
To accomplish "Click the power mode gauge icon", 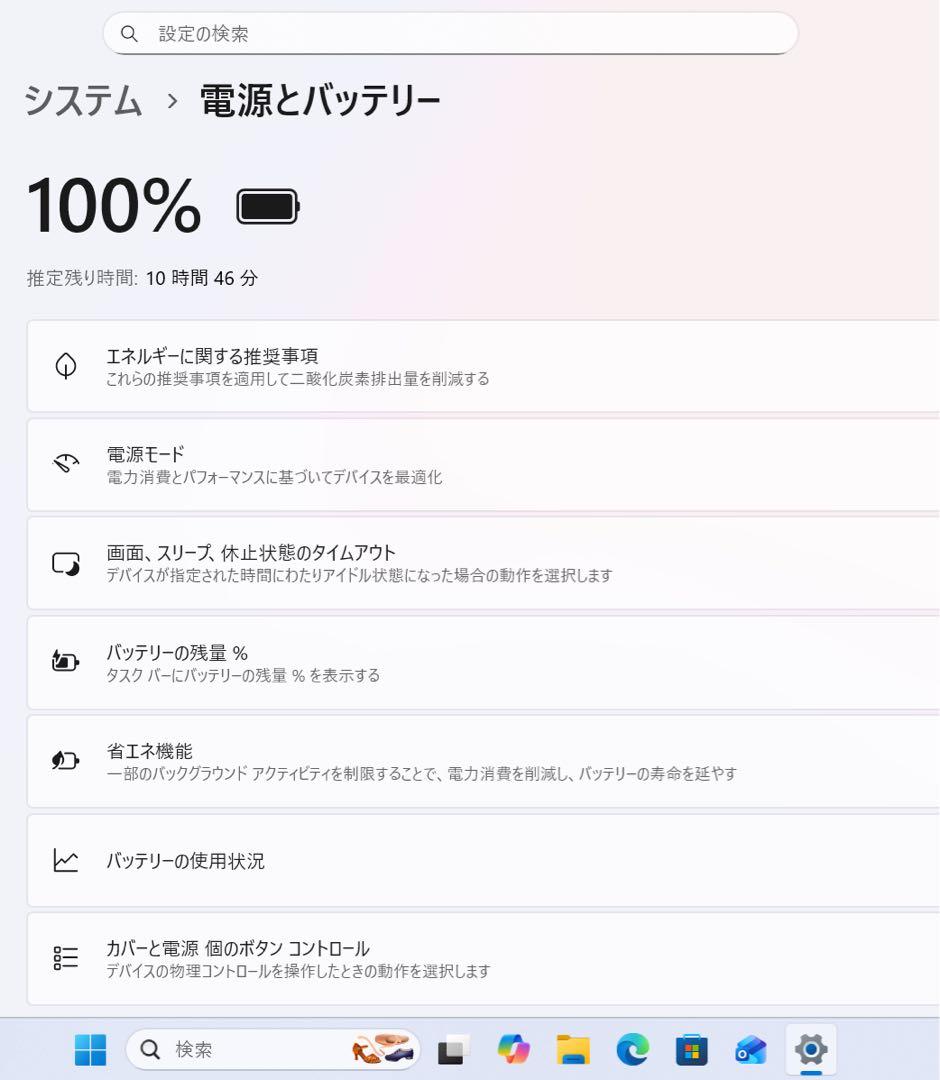I will [65, 463].
